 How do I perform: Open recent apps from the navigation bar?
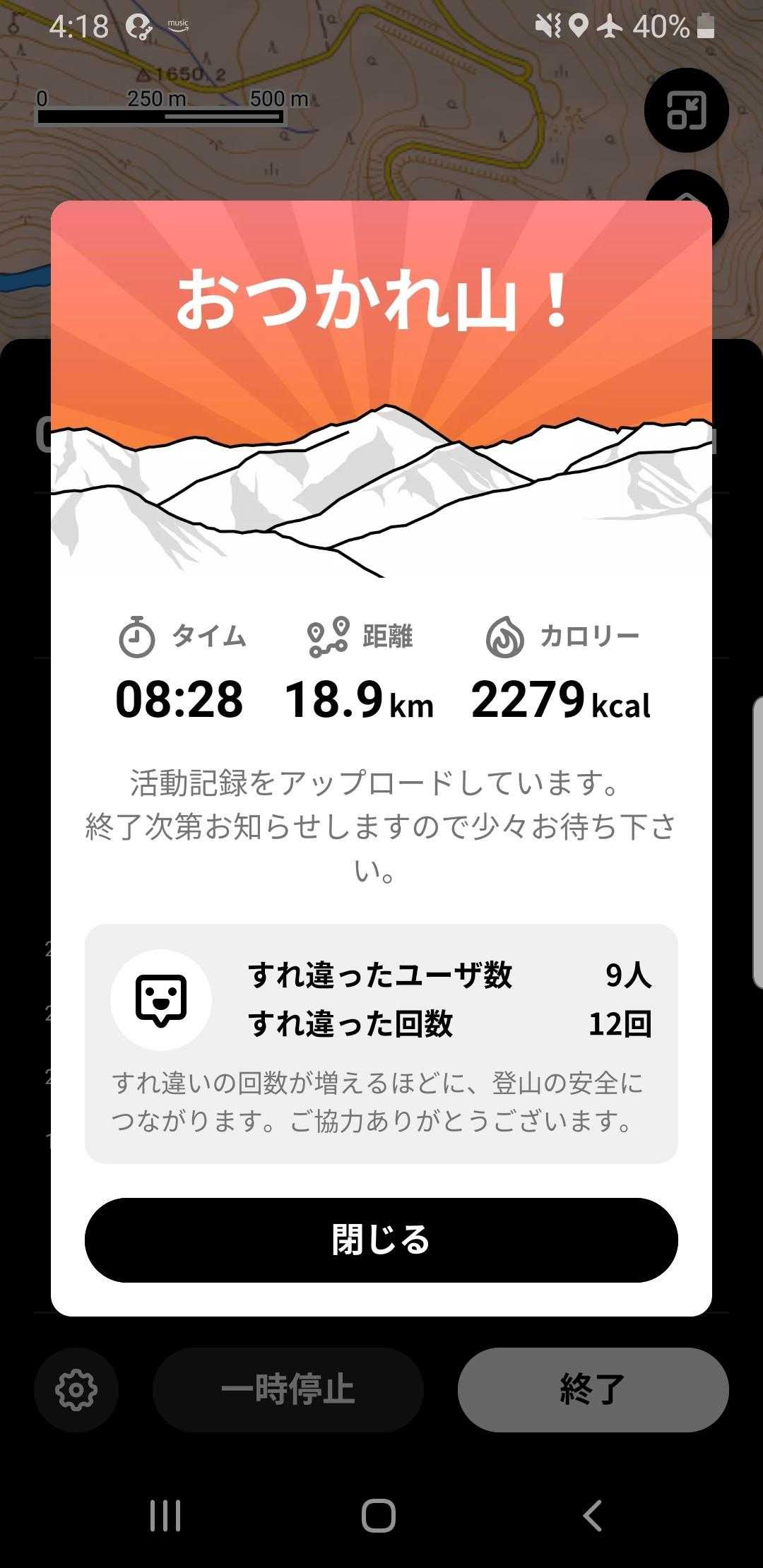[165, 1515]
